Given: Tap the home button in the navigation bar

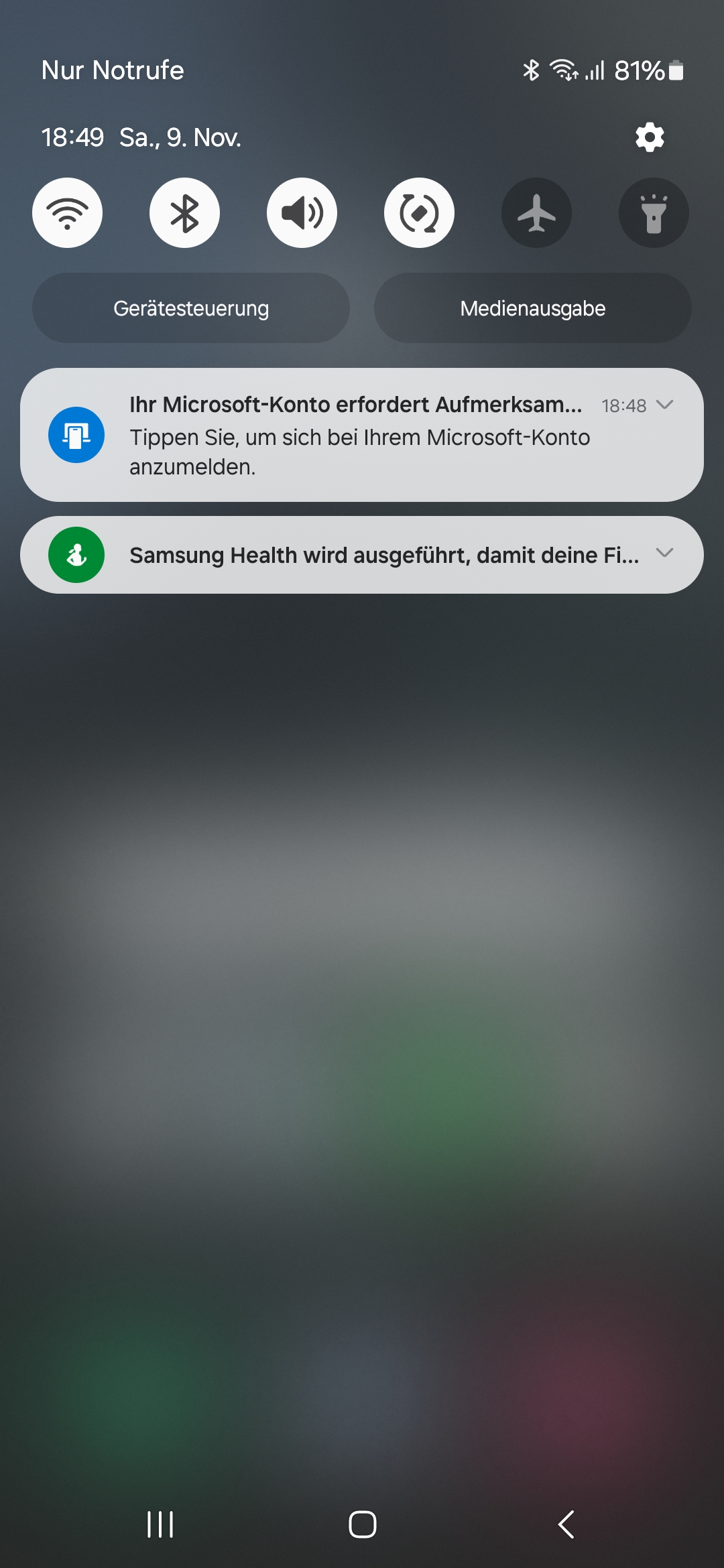Looking at the screenshot, I should click(x=363, y=1524).
